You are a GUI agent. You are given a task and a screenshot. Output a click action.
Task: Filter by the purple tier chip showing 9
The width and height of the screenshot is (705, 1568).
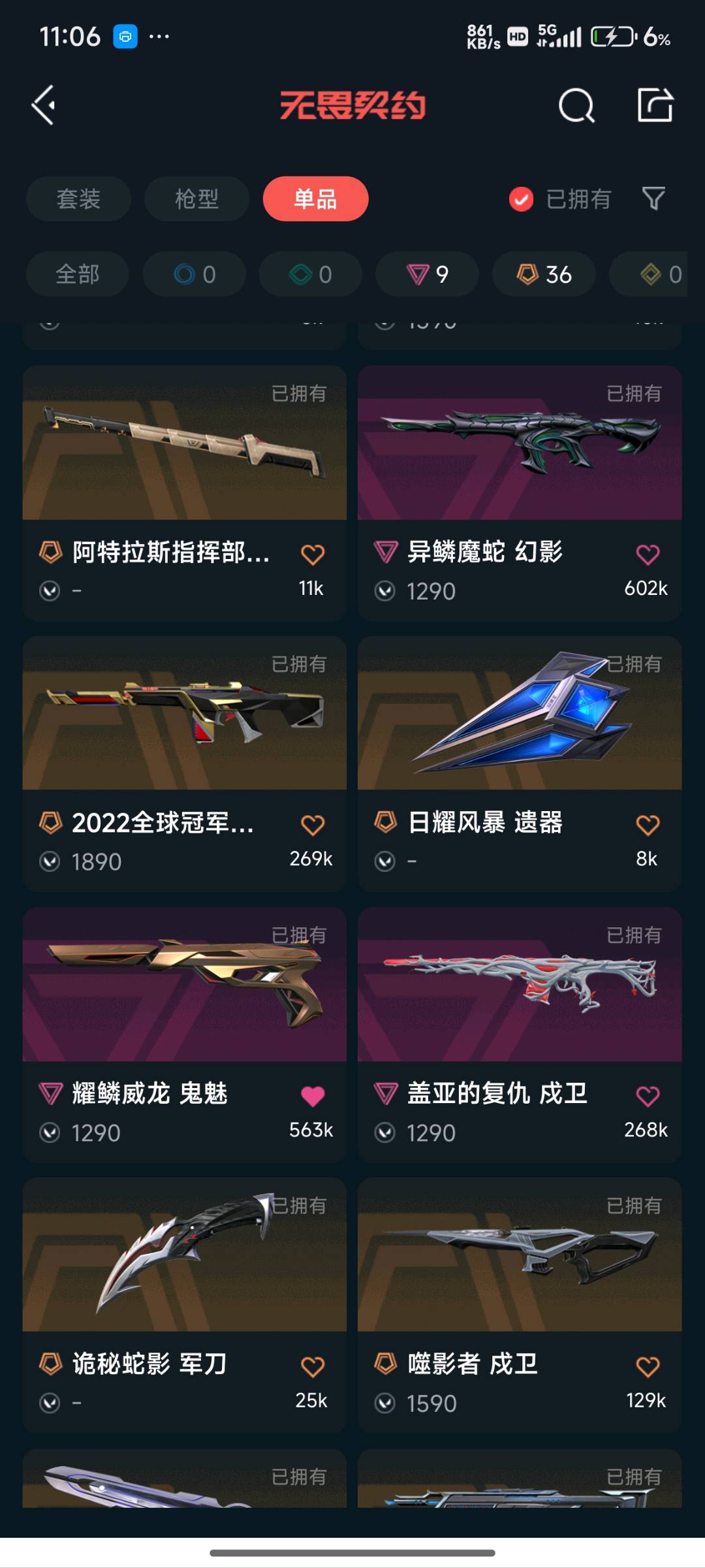click(x=427, y=274)
